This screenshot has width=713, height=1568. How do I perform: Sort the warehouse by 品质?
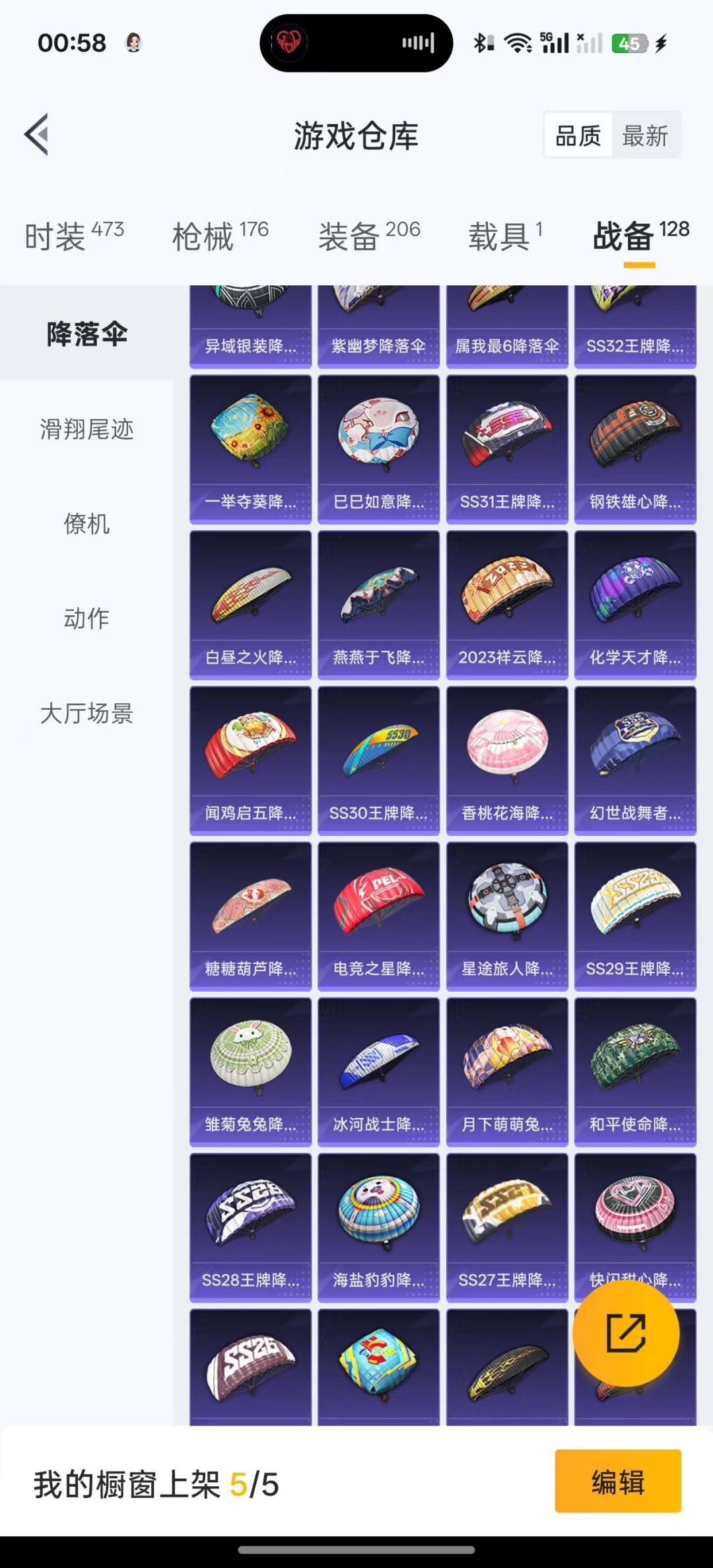coord(578,135)
